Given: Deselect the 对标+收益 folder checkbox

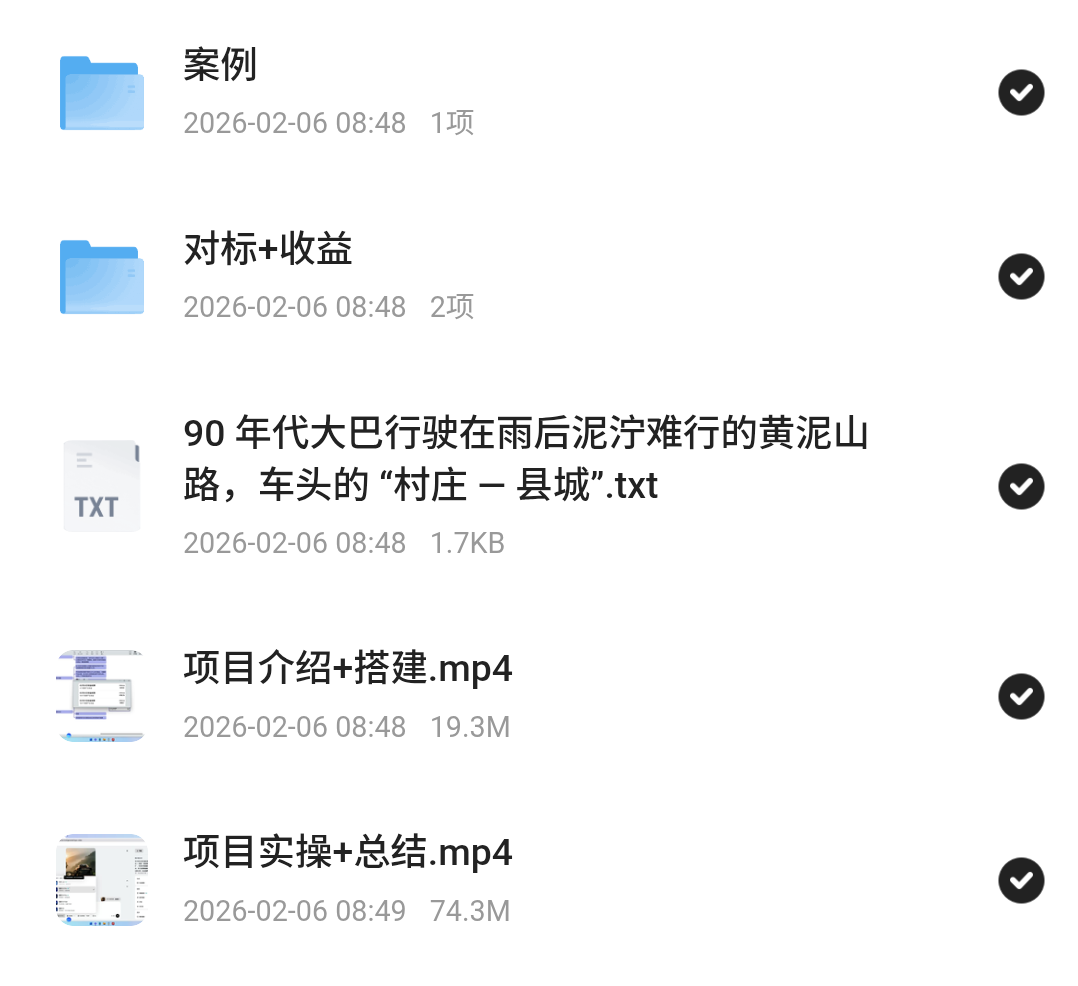Looking at the screenshot, I should tap(1021, 276).
